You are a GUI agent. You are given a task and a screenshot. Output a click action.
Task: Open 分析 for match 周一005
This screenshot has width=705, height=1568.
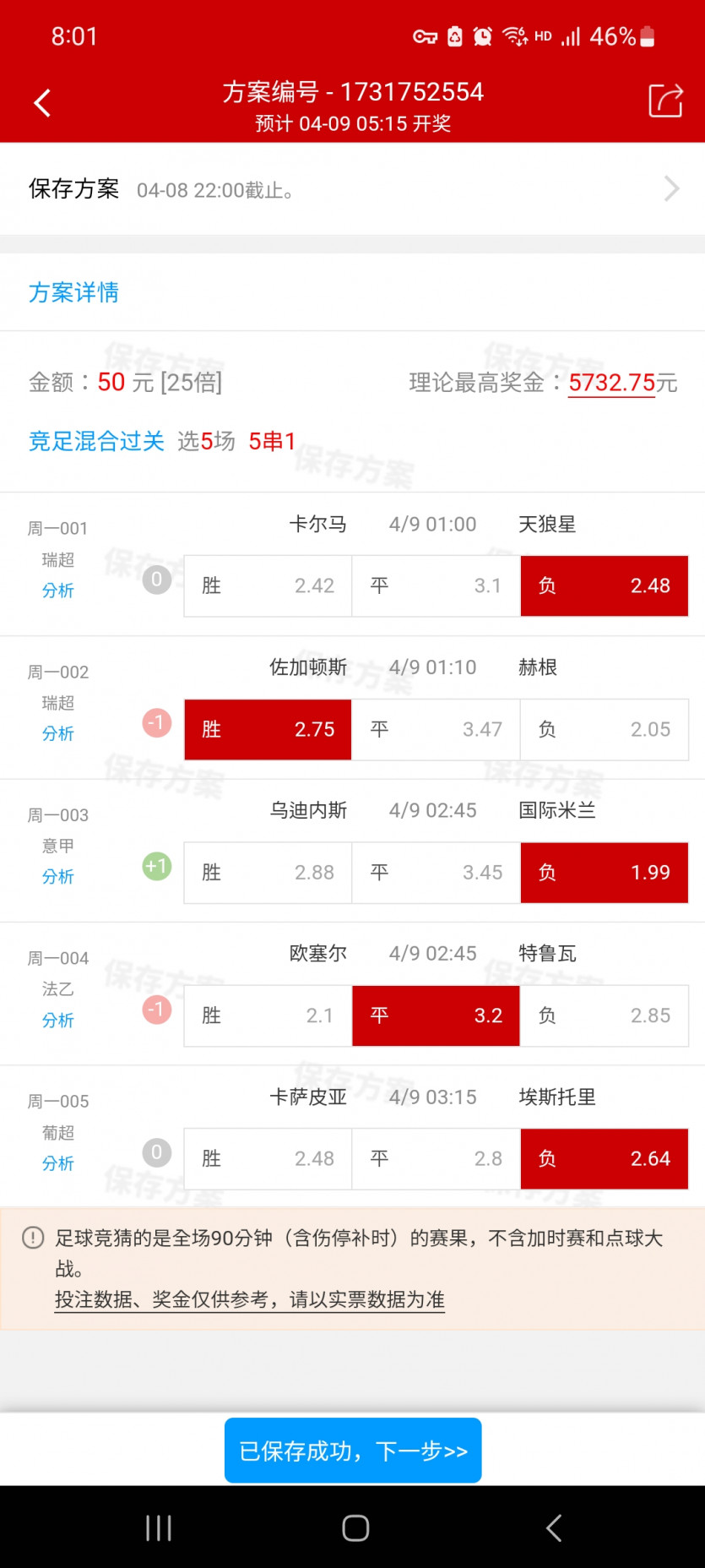click(58, 1162)
